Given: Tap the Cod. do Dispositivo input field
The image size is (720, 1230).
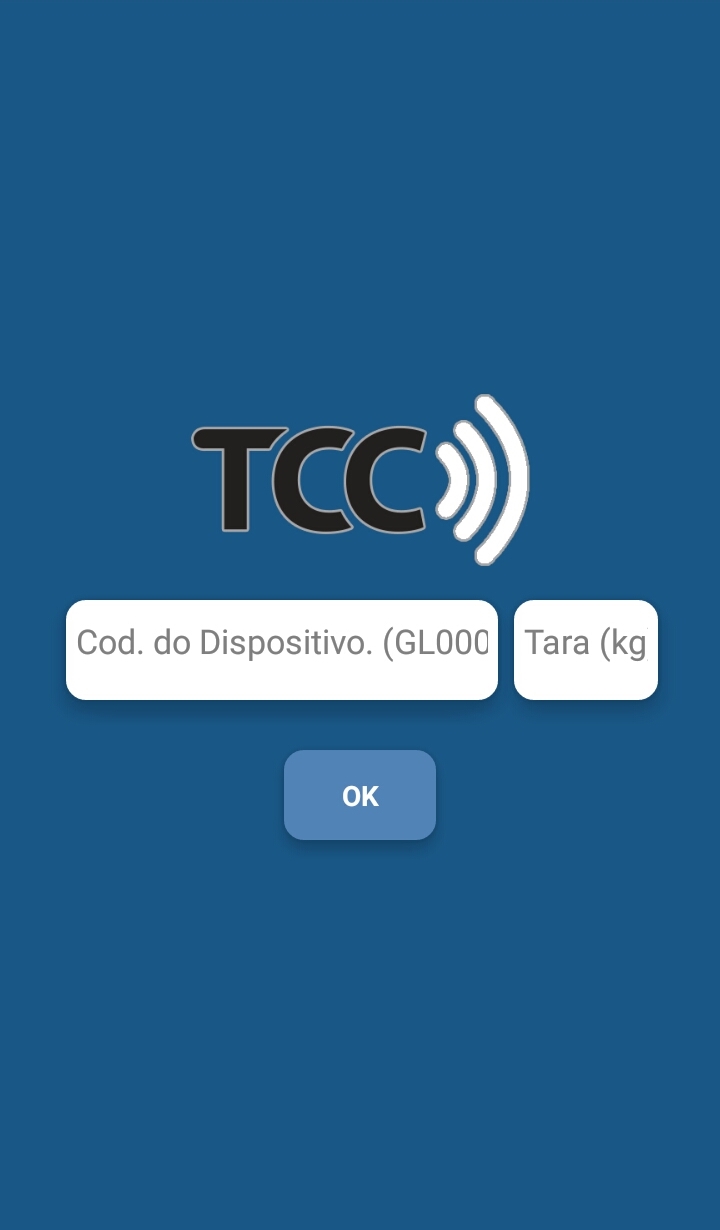Looking at the screenshot, I should pyautogui.click(x=282, y=650).
